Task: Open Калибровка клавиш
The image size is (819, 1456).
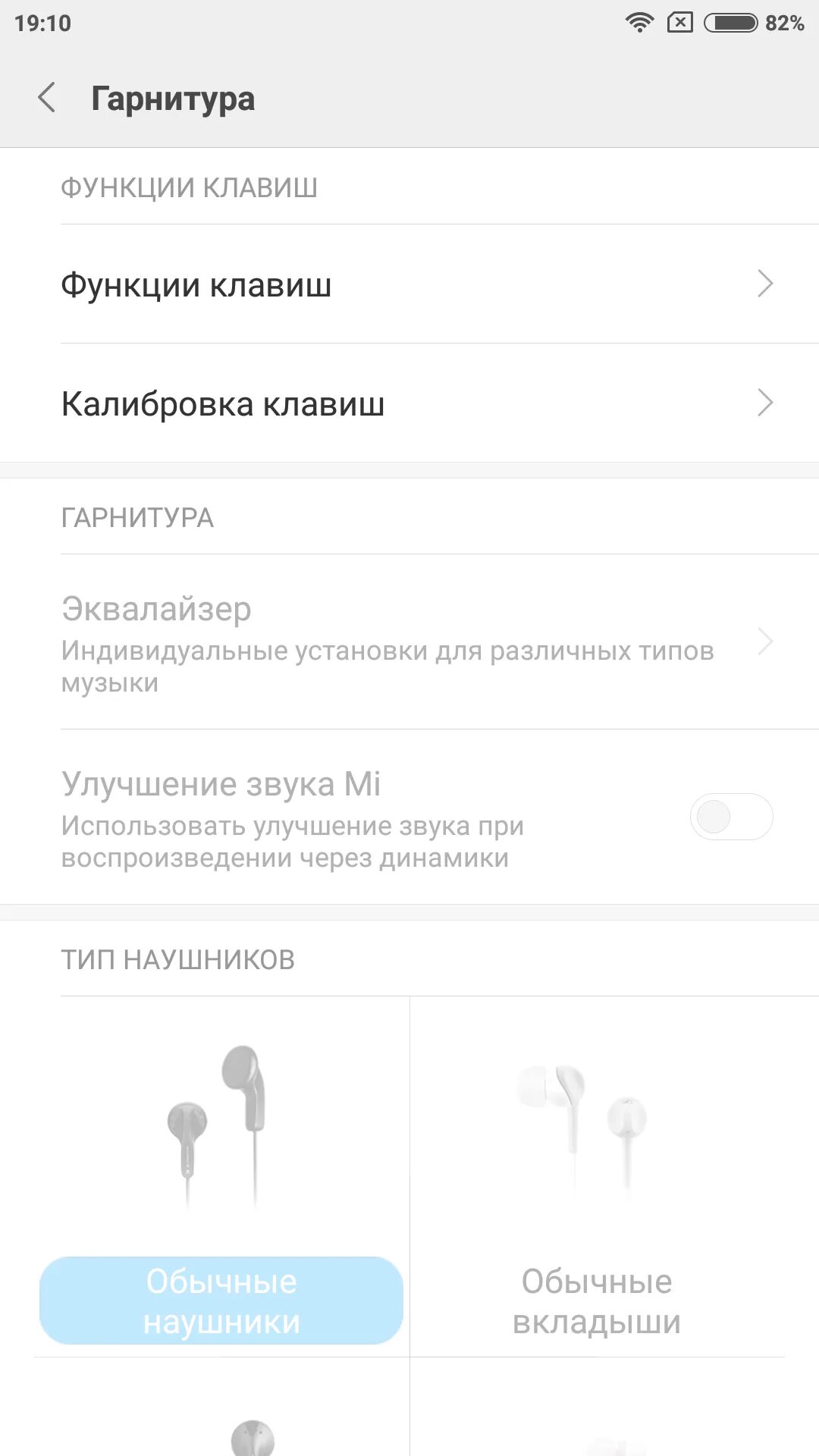Action: [409, 403]
